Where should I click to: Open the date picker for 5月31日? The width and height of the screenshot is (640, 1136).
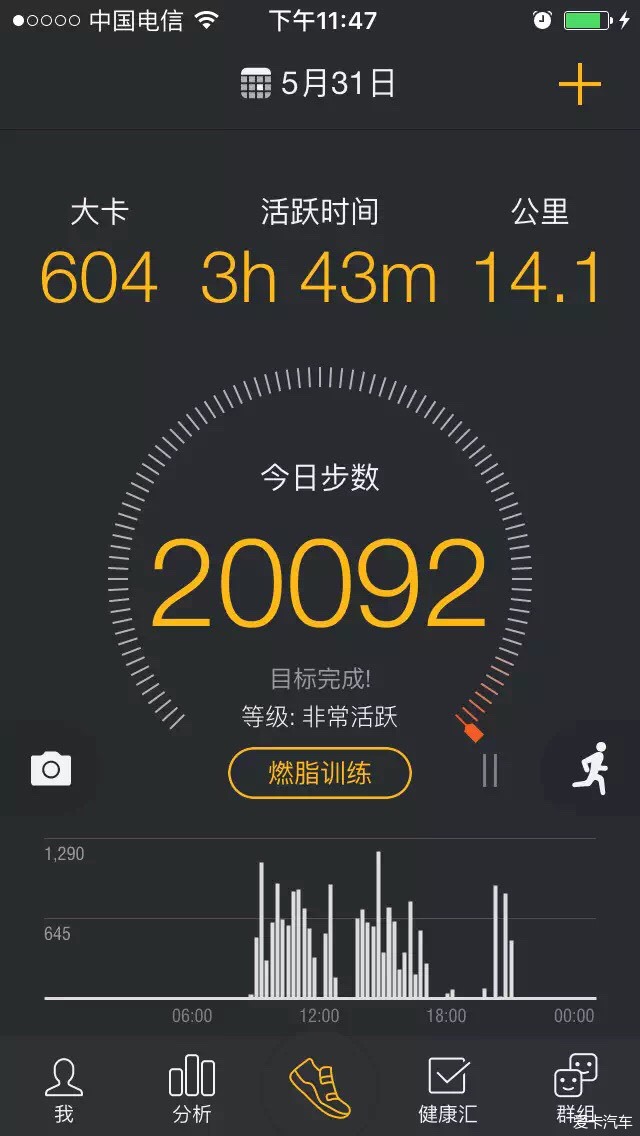point(318,84)
